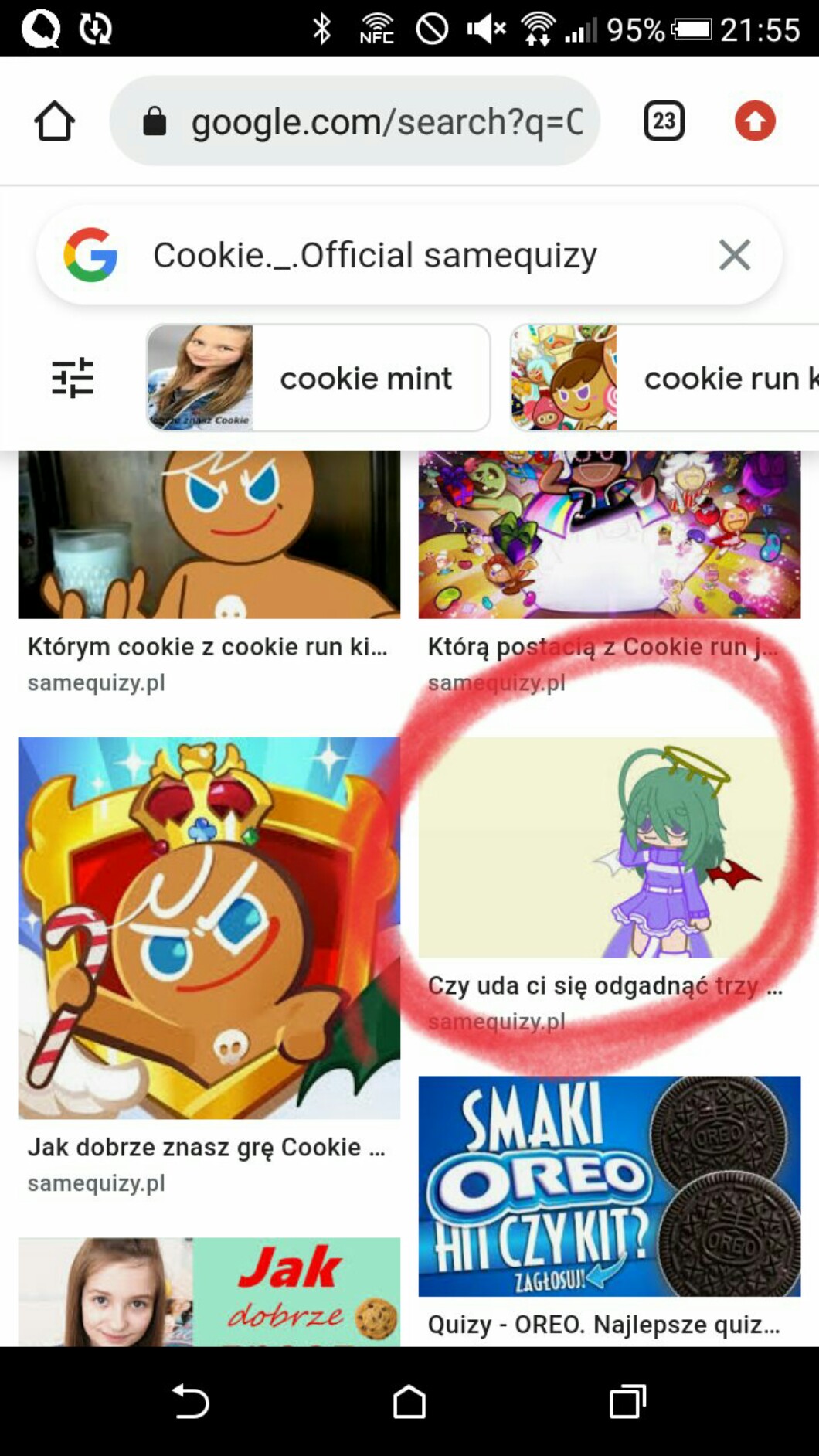Go to the browser home page
The width and height of the screenshot is (819, 1456).
(x=54, y=121)
